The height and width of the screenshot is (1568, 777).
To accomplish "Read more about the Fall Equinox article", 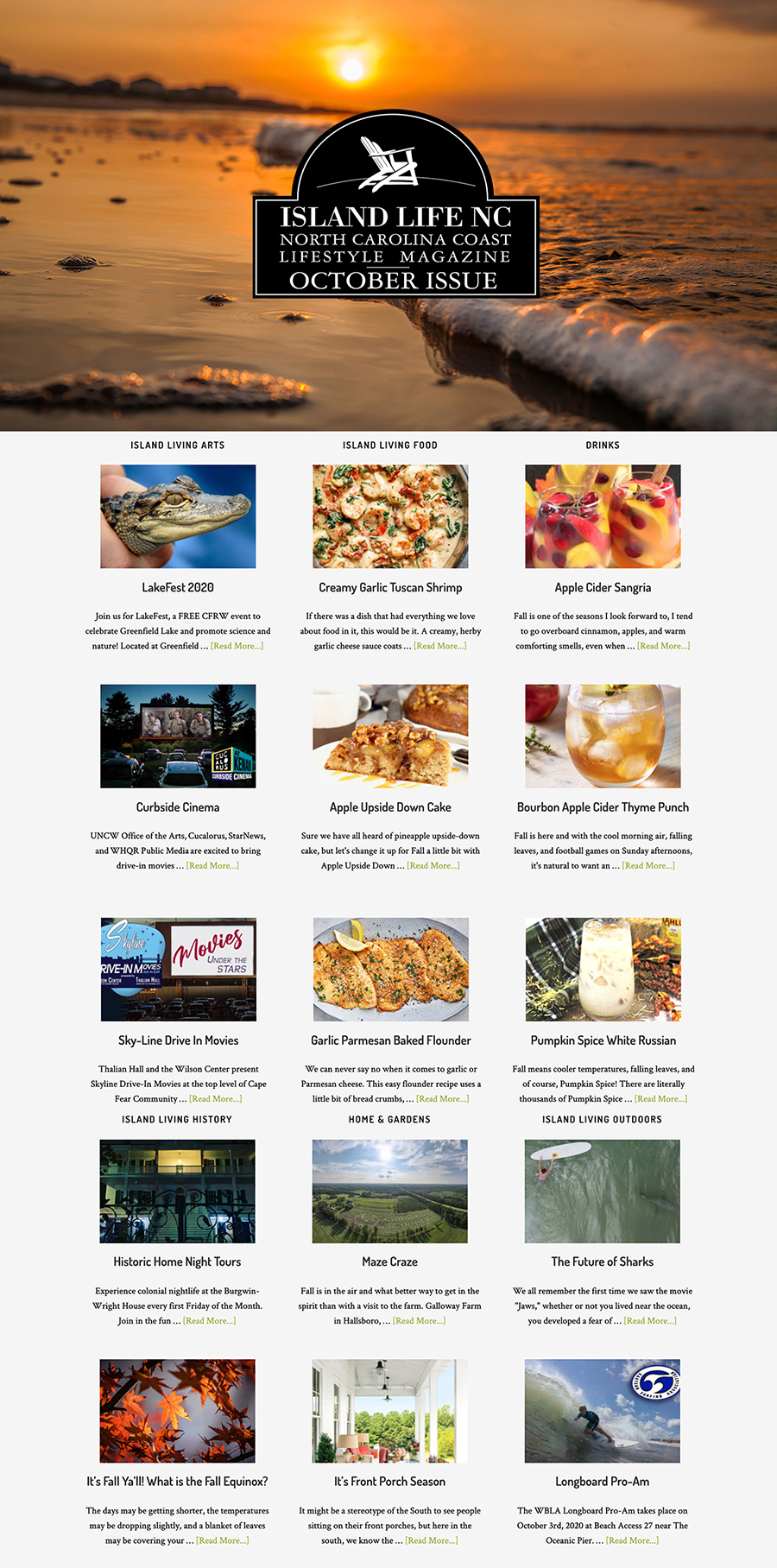I will (x=223, y=1540).
